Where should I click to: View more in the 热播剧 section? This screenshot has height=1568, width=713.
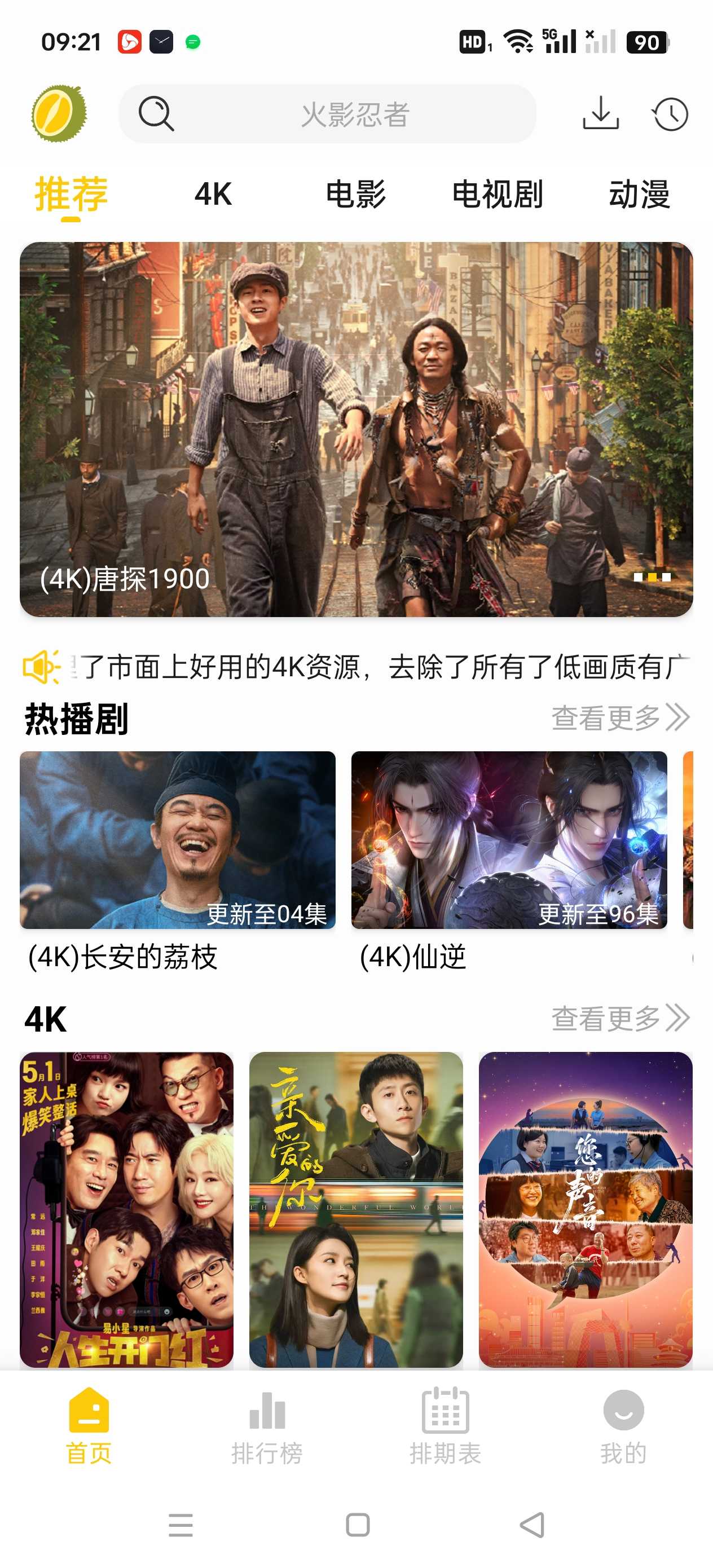[x=619, y=717]
